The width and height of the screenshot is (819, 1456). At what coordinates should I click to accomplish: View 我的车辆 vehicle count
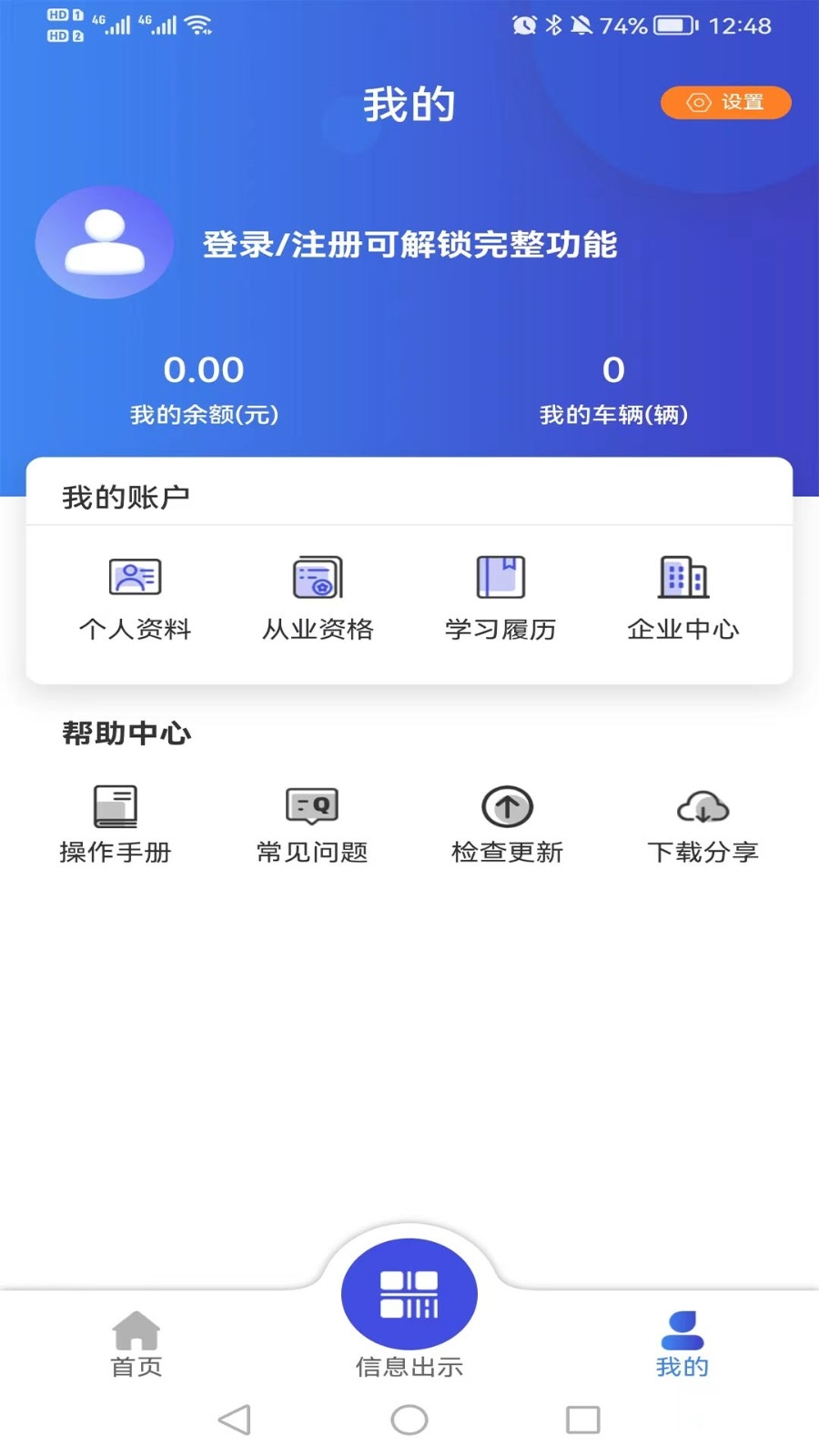point(613,389)
